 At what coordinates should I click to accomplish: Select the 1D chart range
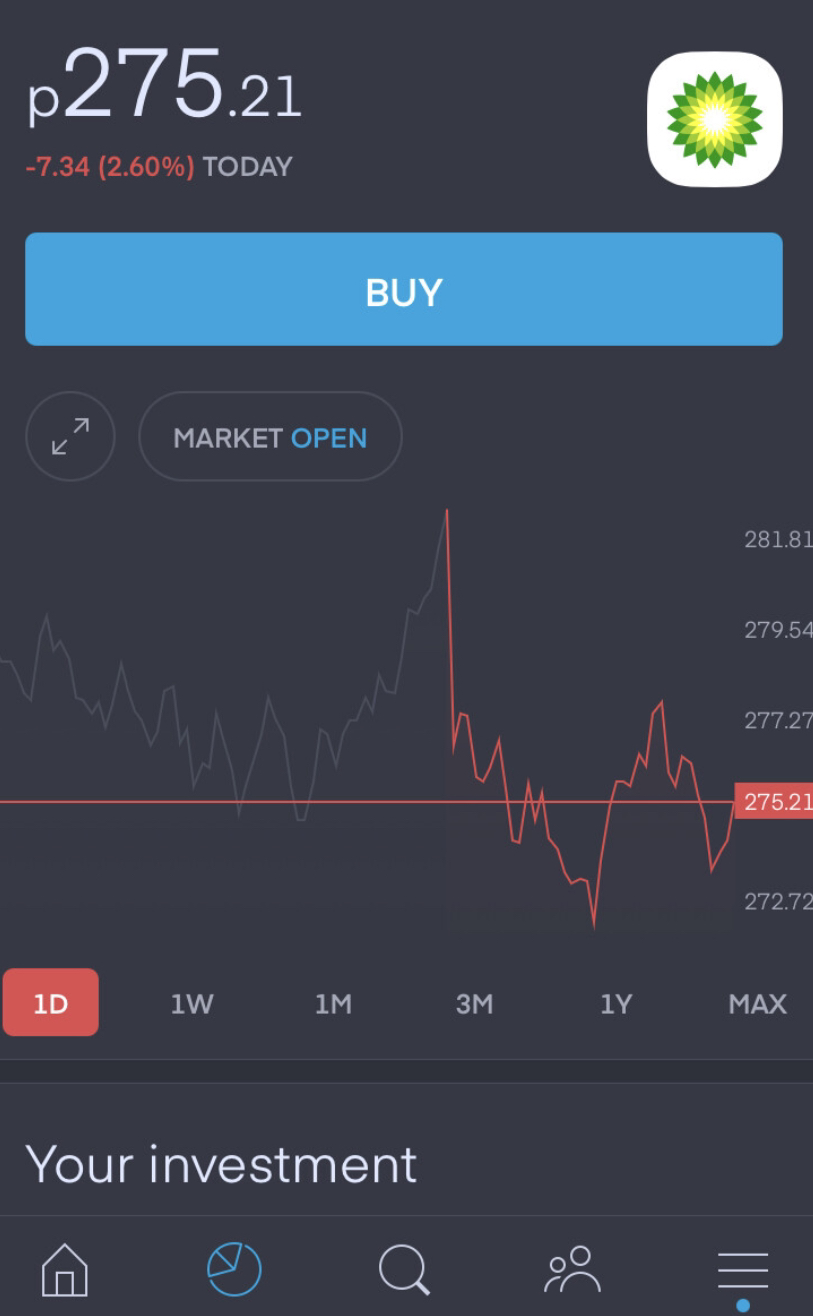[51, 1002]
